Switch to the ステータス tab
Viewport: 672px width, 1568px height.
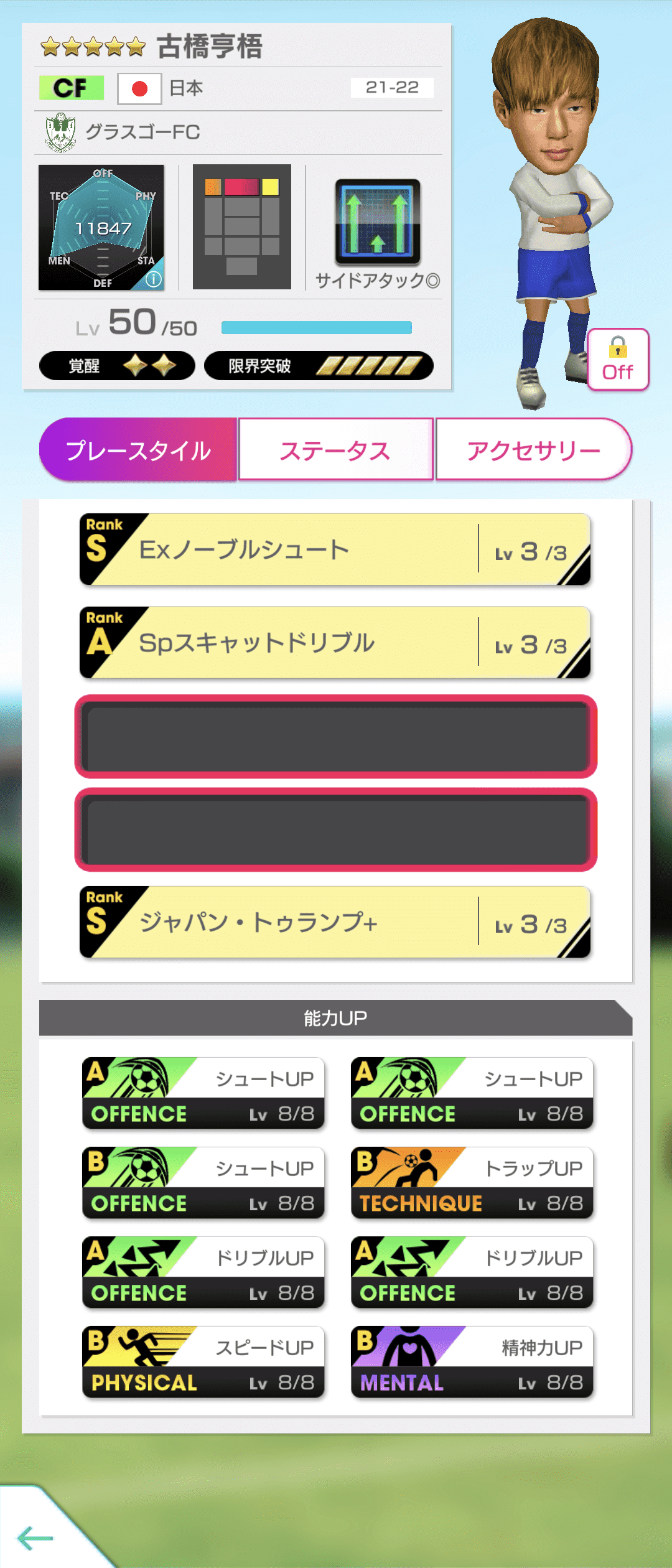335,450
